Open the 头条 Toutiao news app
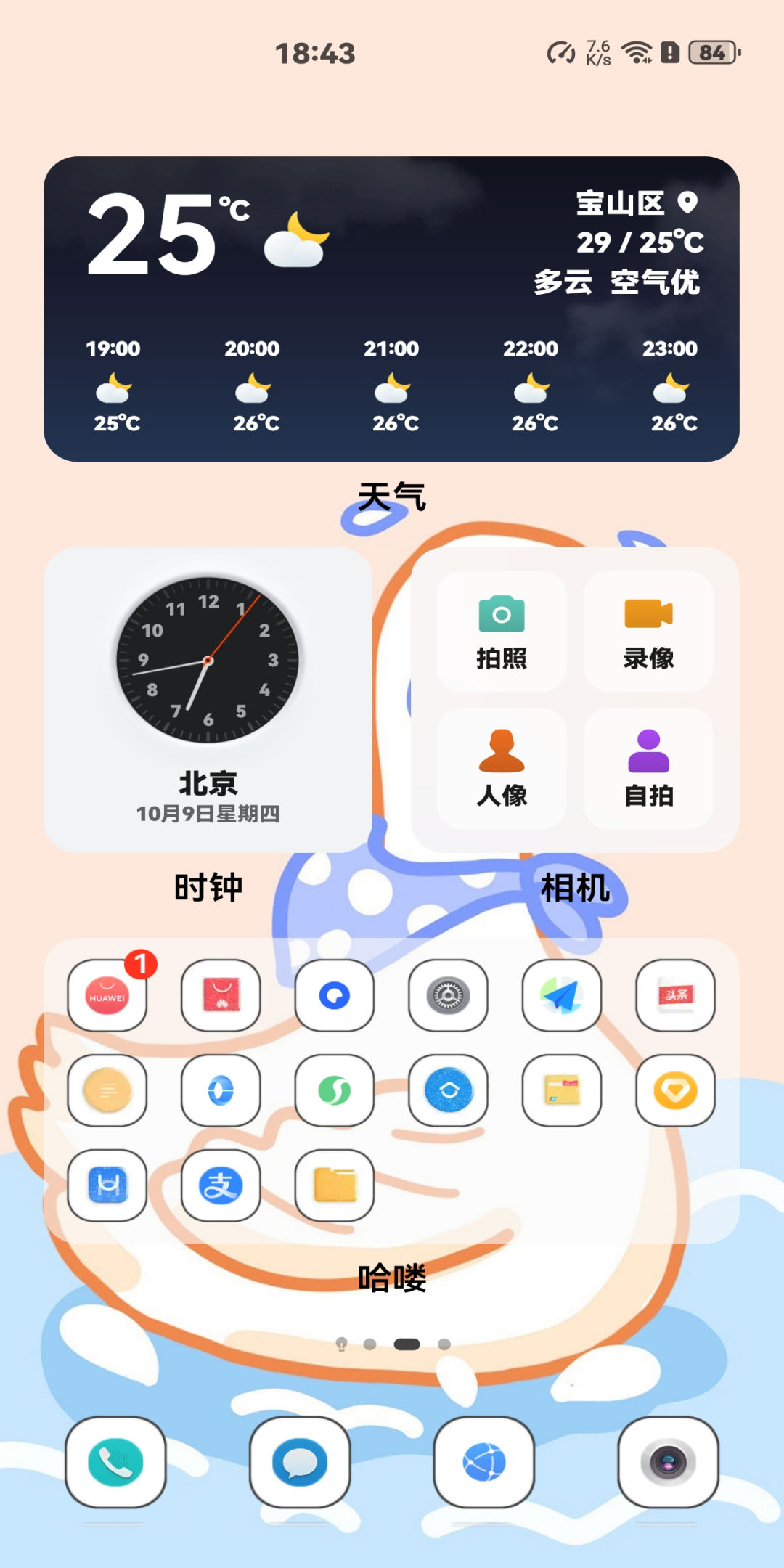 675,996
